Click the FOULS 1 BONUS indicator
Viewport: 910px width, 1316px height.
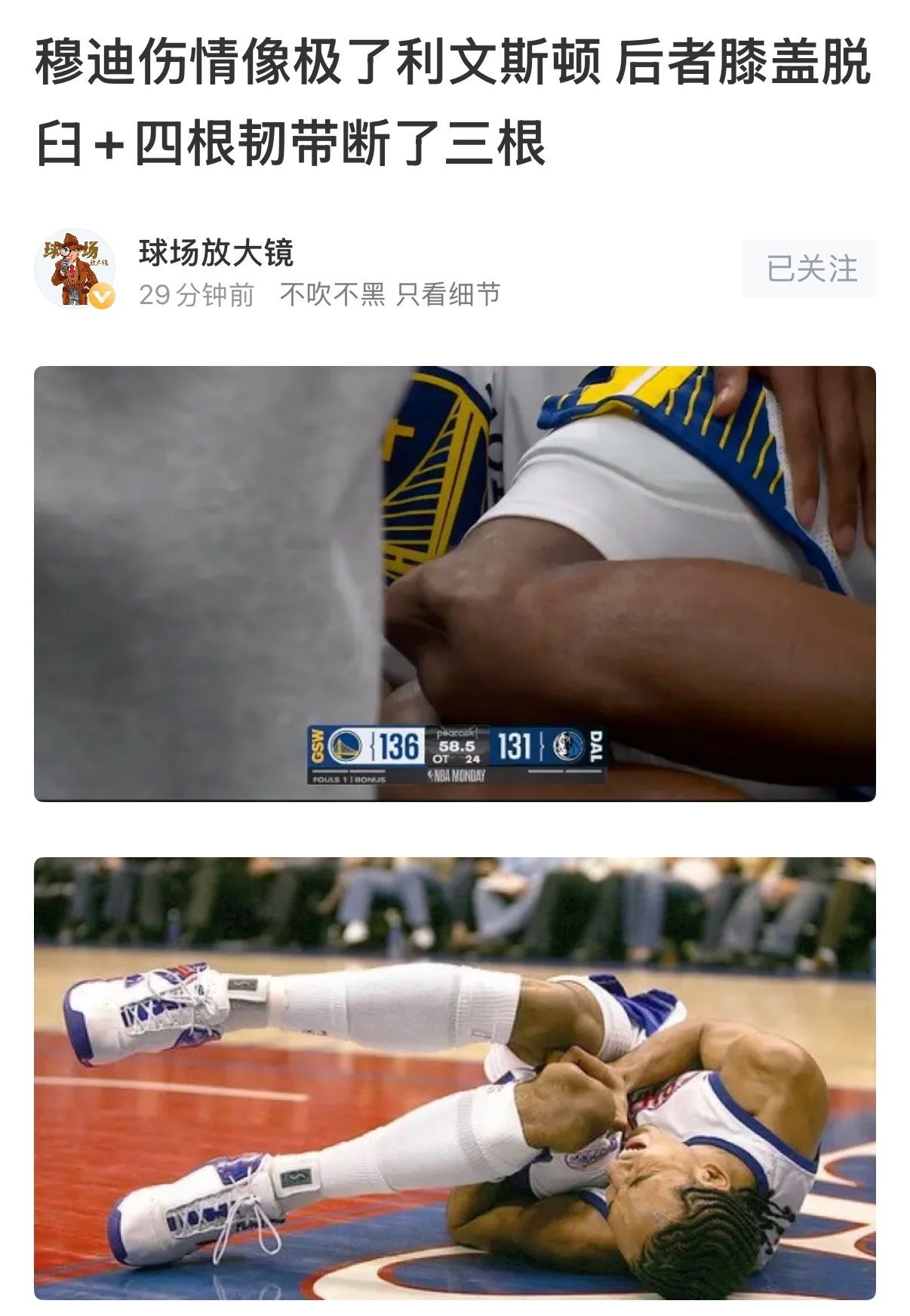[348, 779]
